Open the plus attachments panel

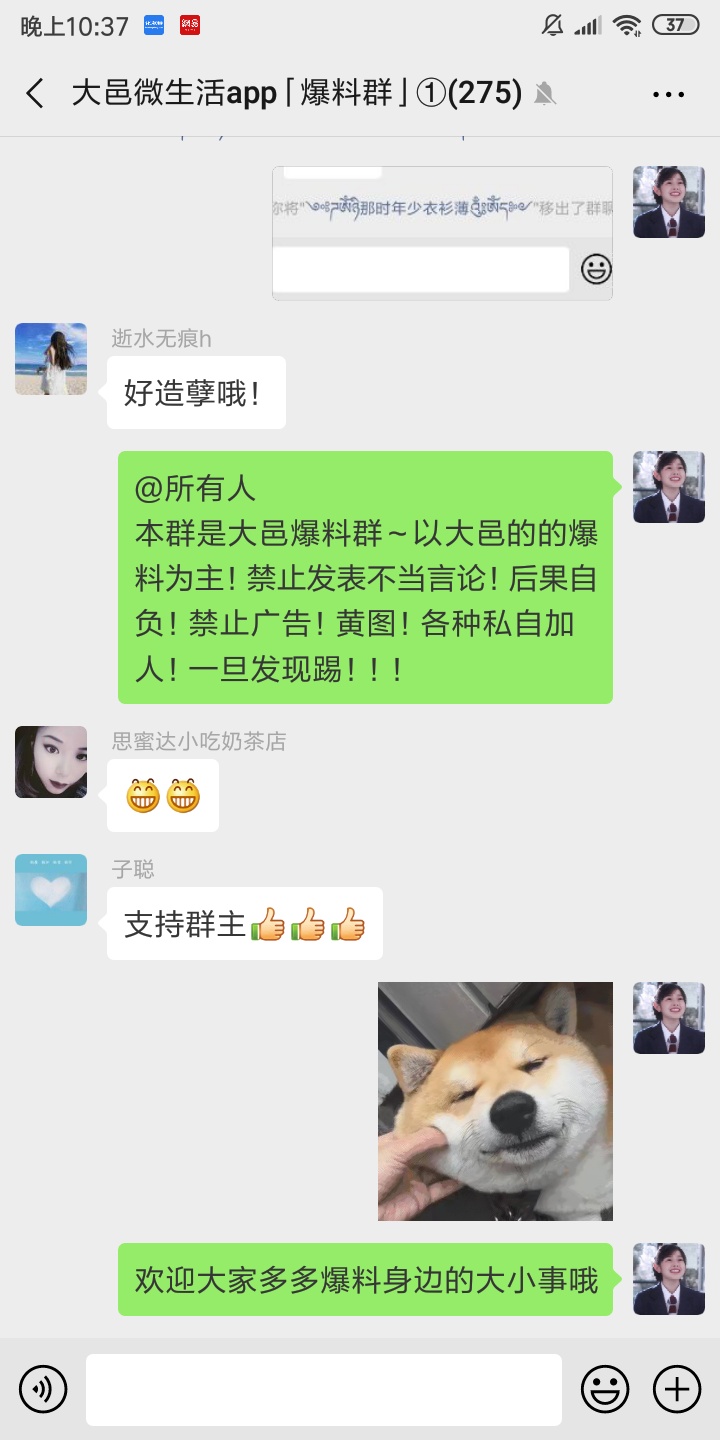(677, 1389)
